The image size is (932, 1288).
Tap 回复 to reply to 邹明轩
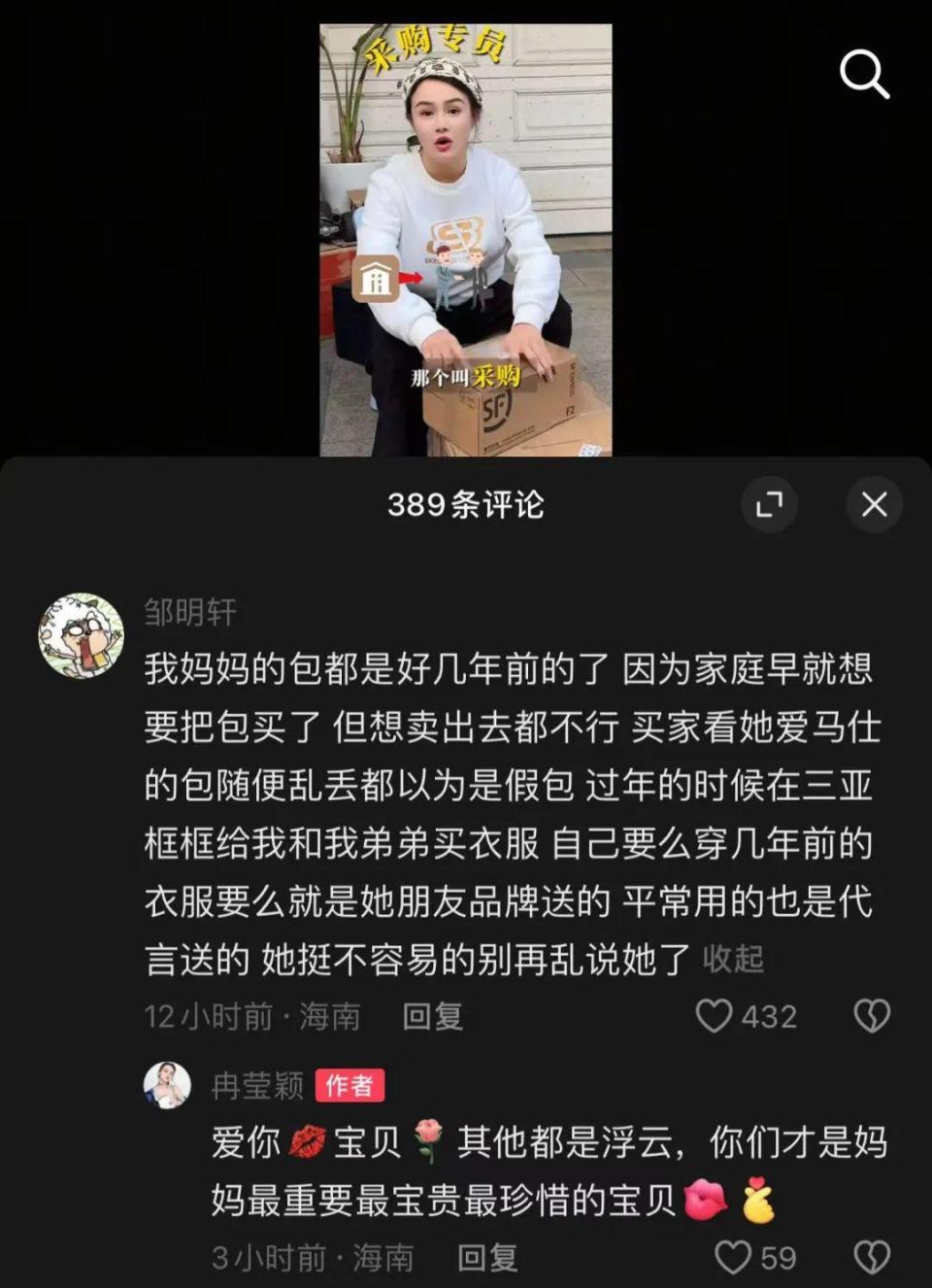point(432,1017)
